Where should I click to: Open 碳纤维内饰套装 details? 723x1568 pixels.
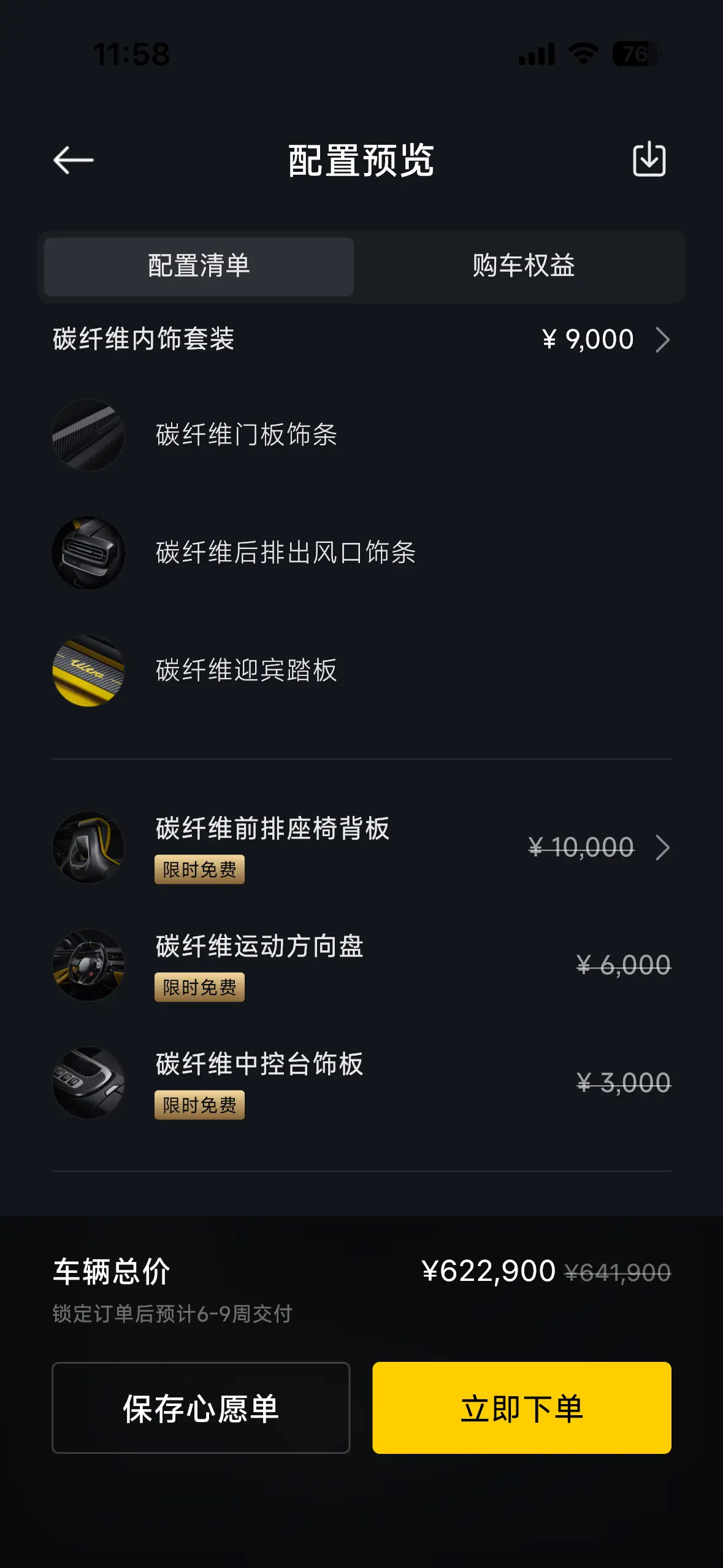click(662, 340)
